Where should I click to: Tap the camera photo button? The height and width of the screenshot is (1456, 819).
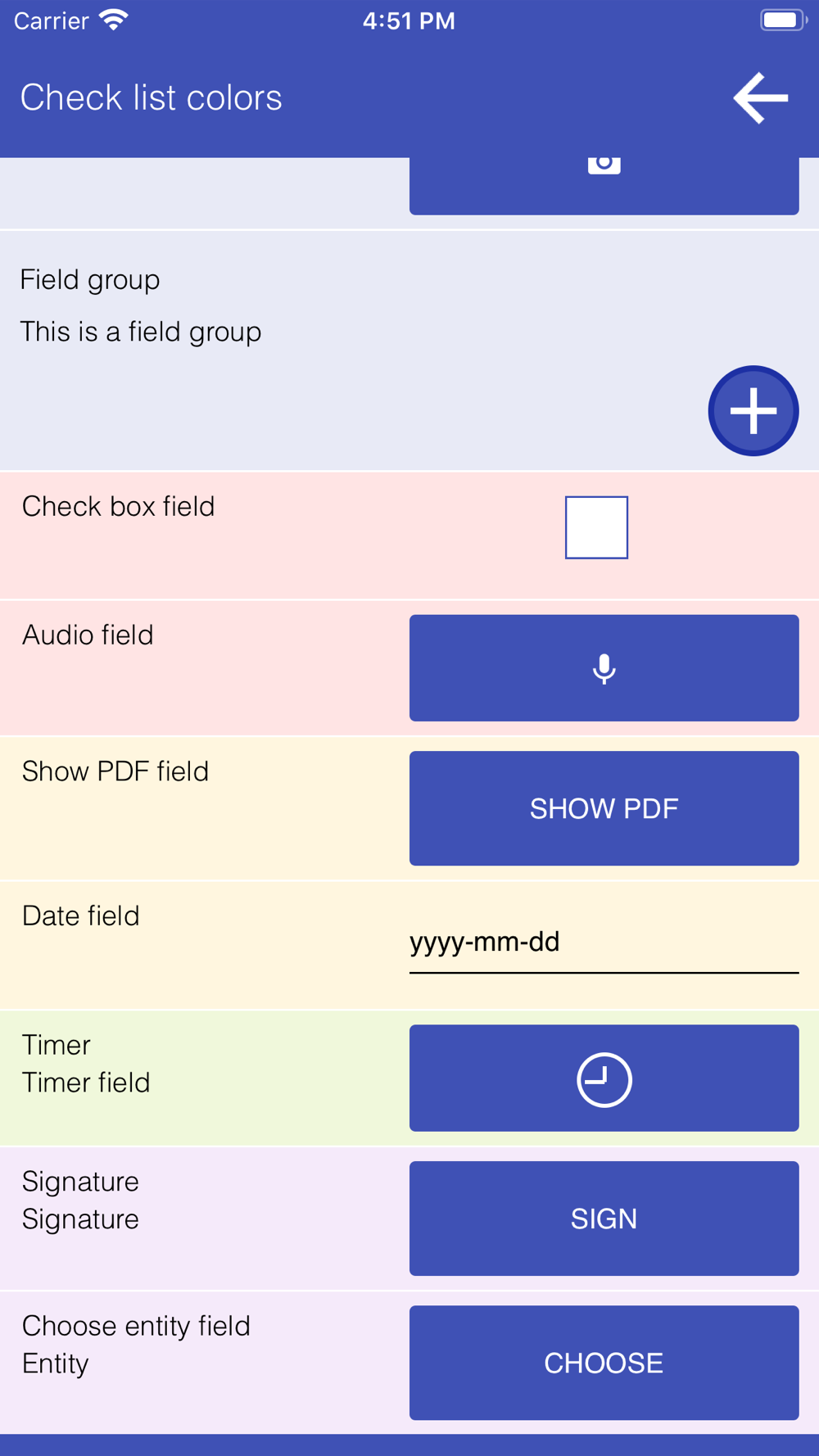(604, 186)
